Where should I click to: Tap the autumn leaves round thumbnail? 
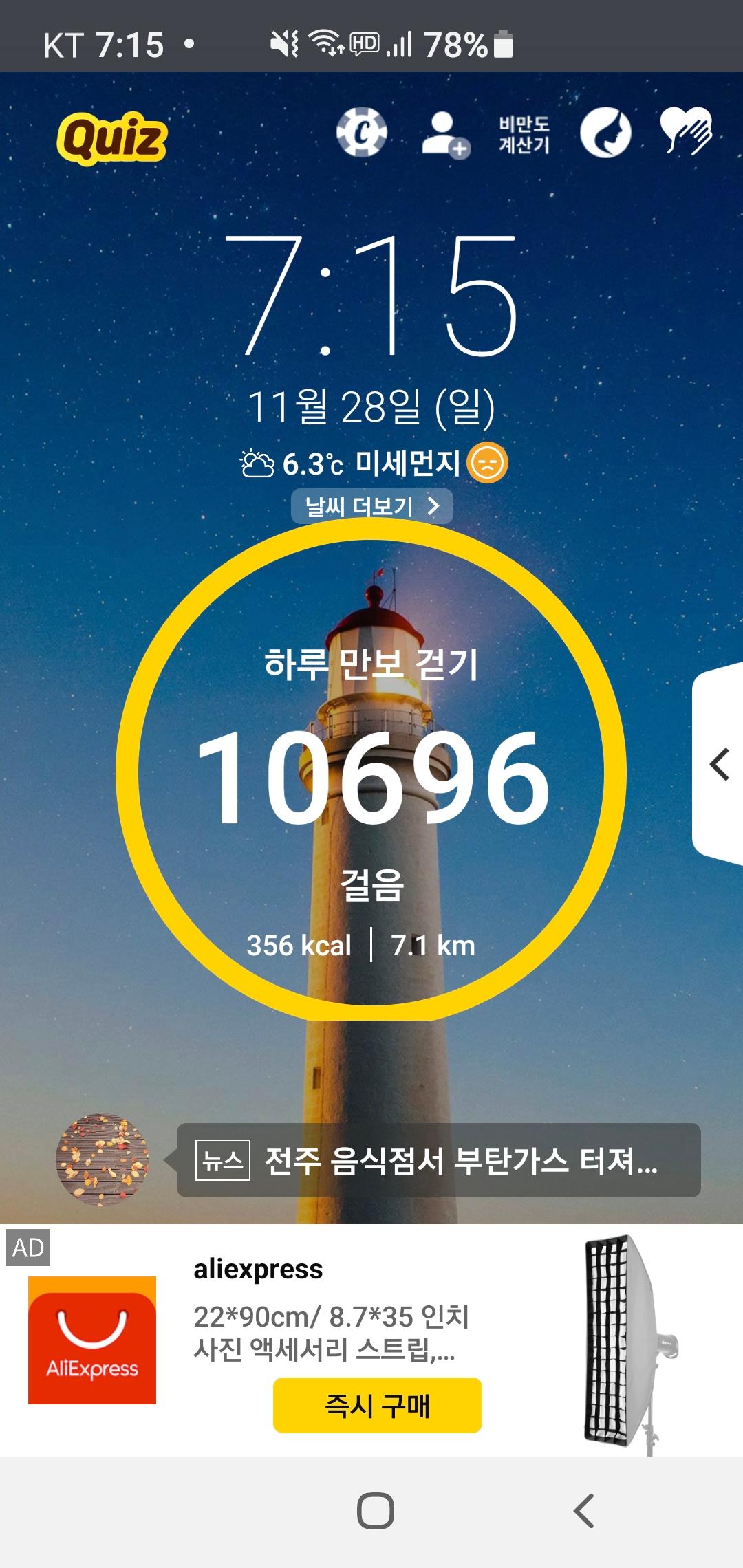tap(103, 1159)
